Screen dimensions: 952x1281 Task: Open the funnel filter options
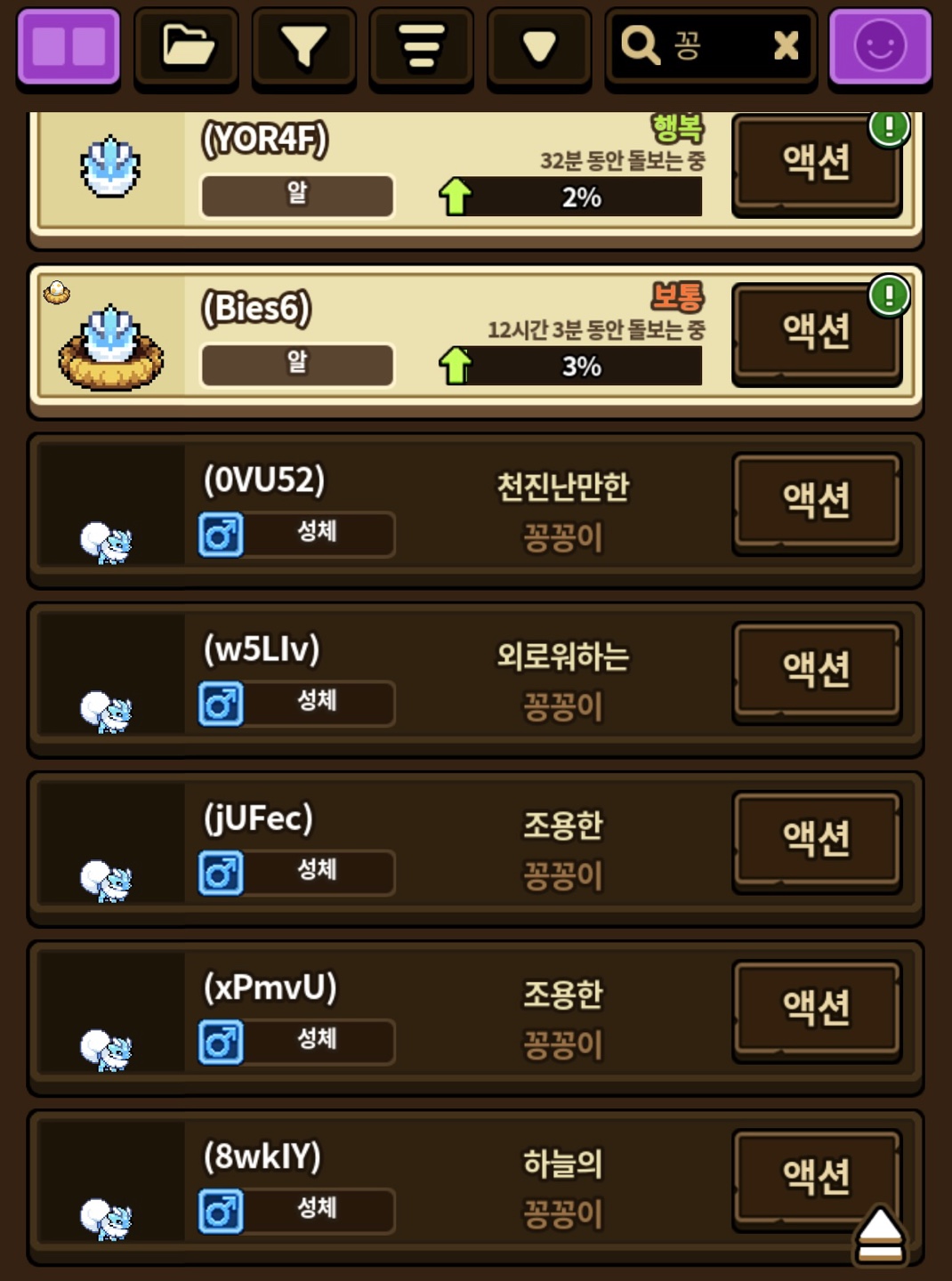click(x=303, y=46)
